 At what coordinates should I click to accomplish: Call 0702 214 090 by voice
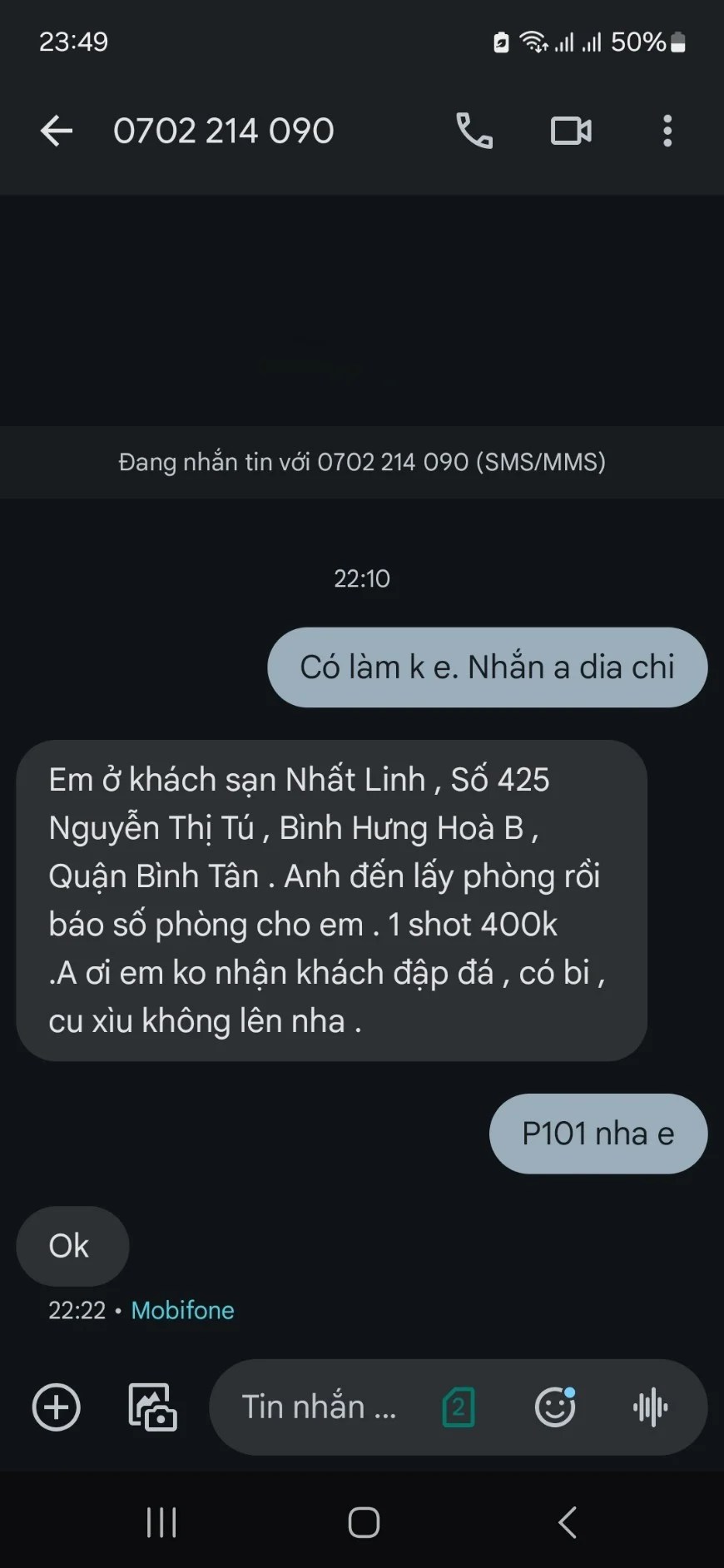(474, 131)
